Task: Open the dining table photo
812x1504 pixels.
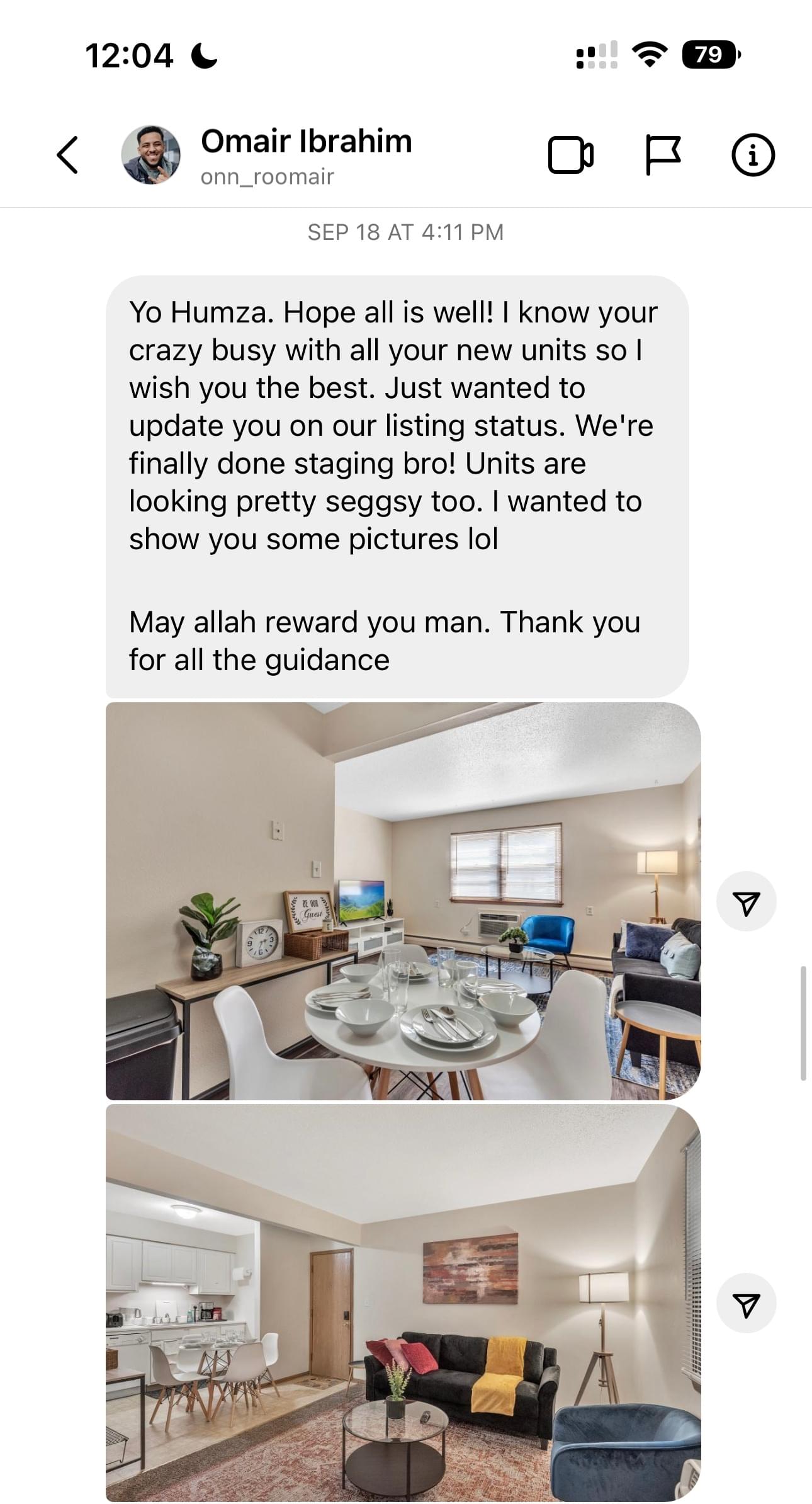Action: [x=403, y=901]
